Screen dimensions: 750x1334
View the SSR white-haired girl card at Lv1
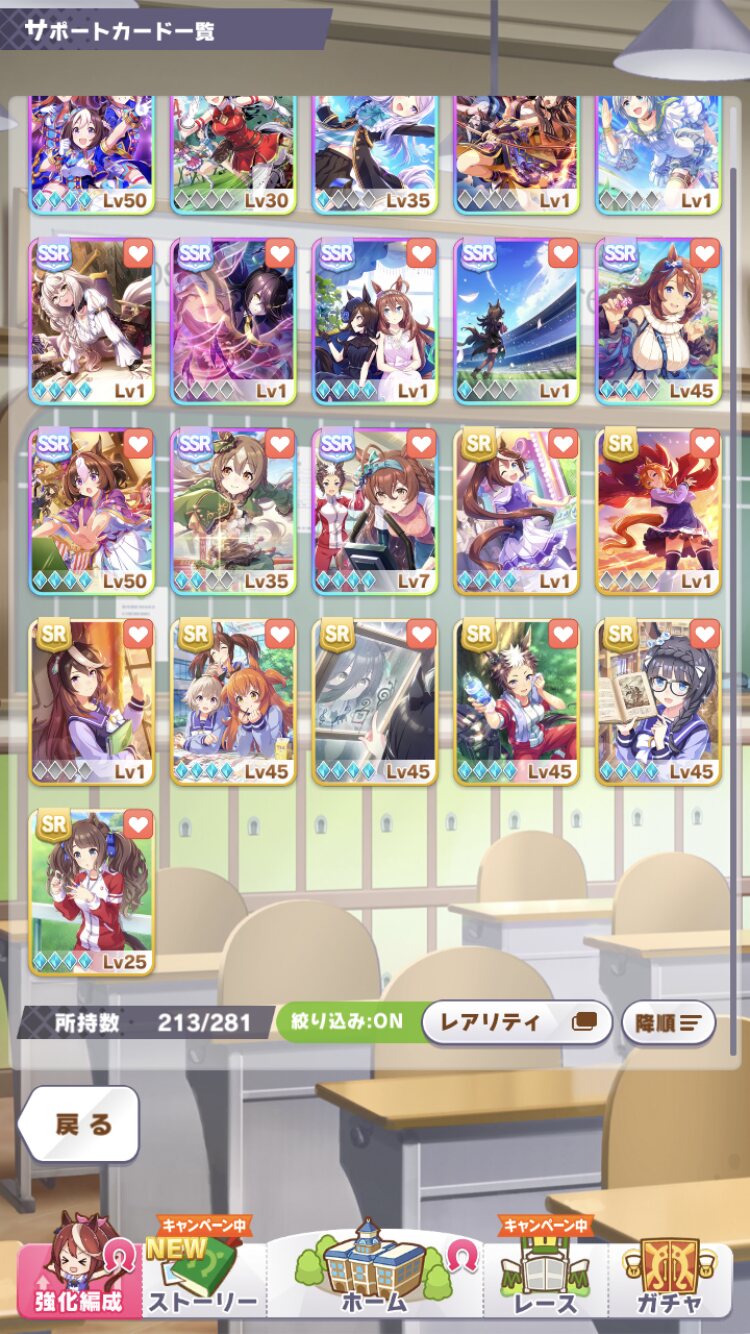tap(92, 321)
